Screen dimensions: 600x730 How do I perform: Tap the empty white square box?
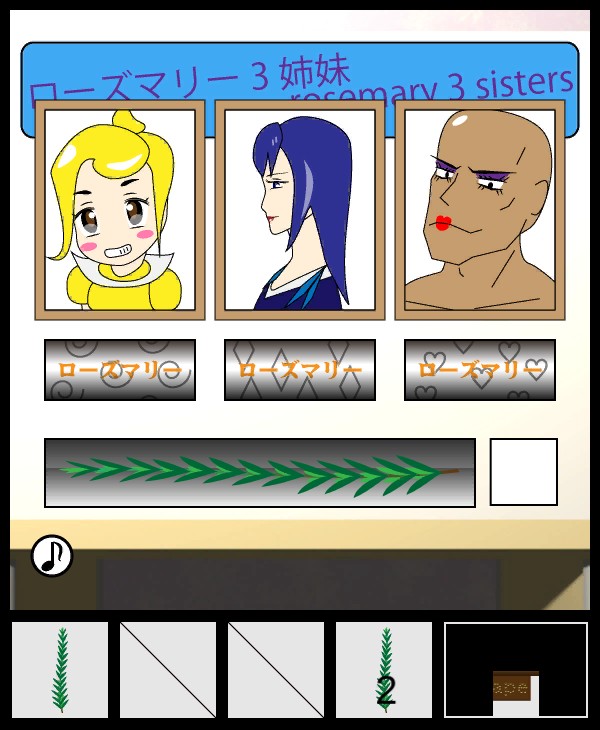(523, 472)
